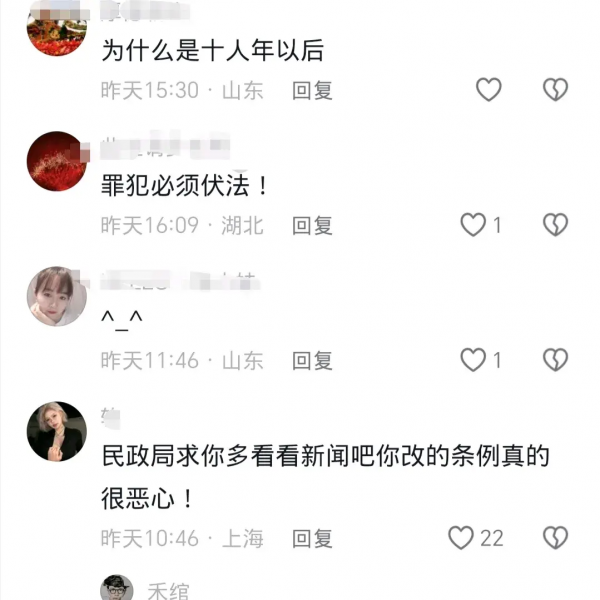Open profile of the "罪犯必须伏法！" commenter

tap(56, 162)
